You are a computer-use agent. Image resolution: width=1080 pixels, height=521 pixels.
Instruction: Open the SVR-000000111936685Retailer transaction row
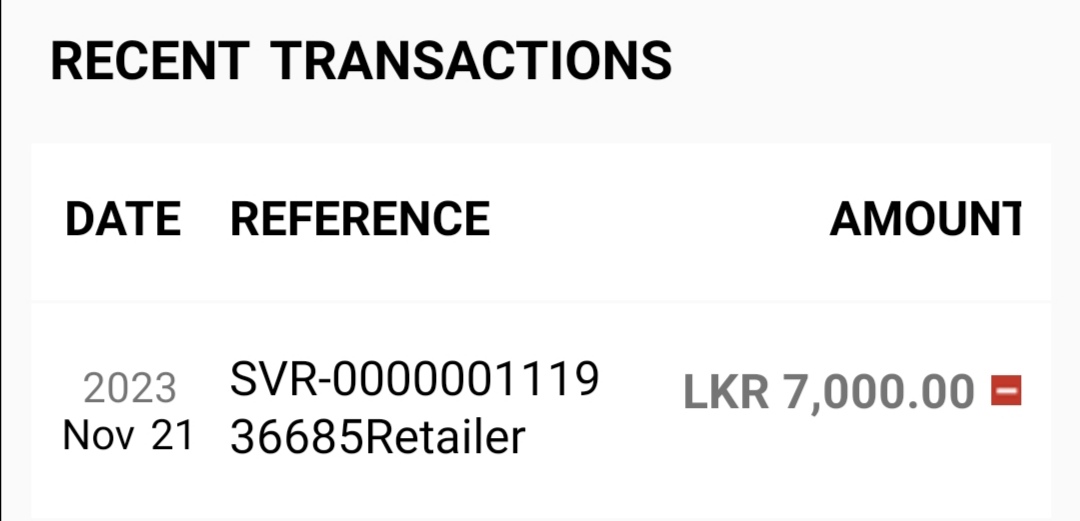[x=414, y=409]
